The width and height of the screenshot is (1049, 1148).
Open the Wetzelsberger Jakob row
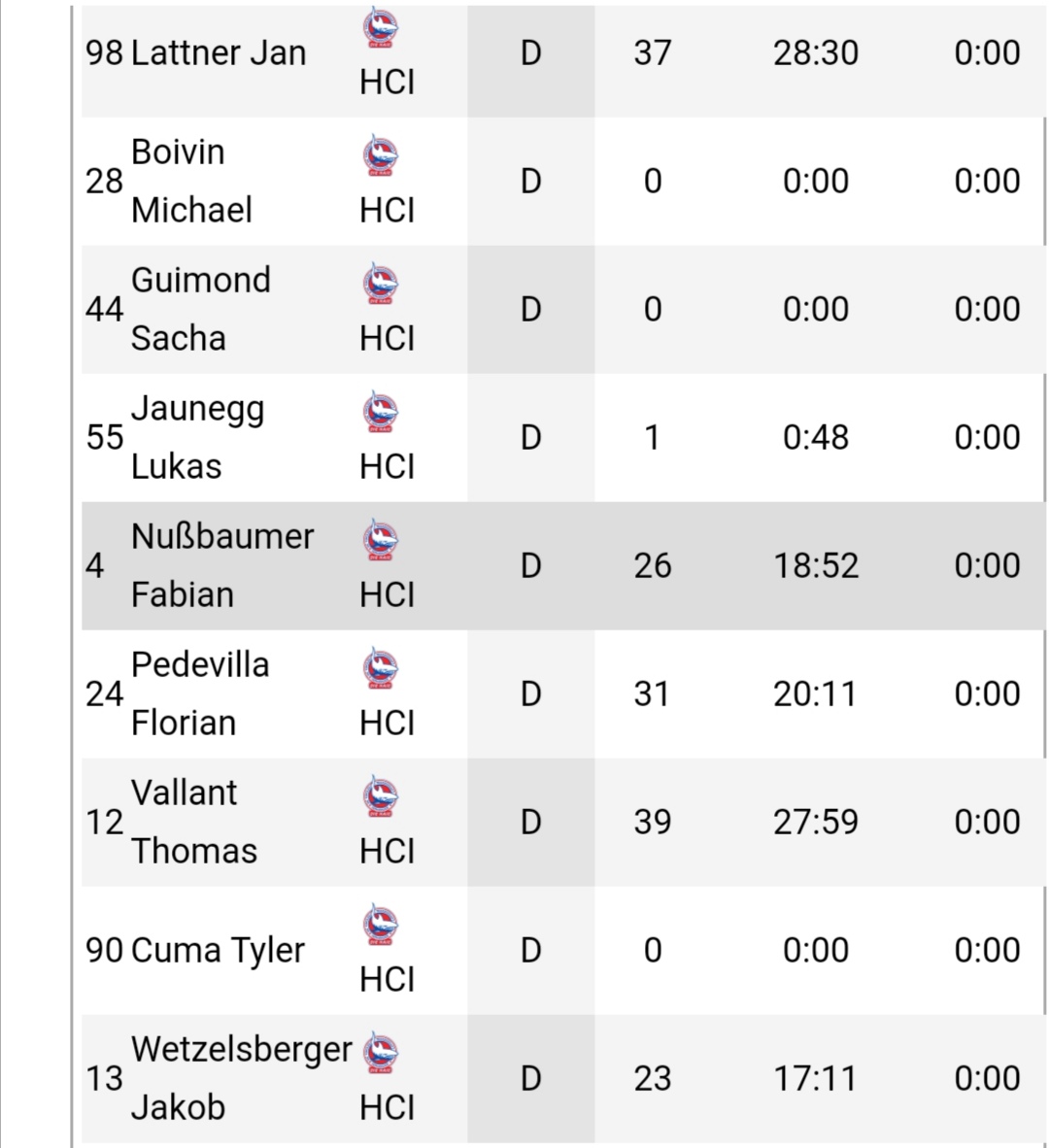241,1079
